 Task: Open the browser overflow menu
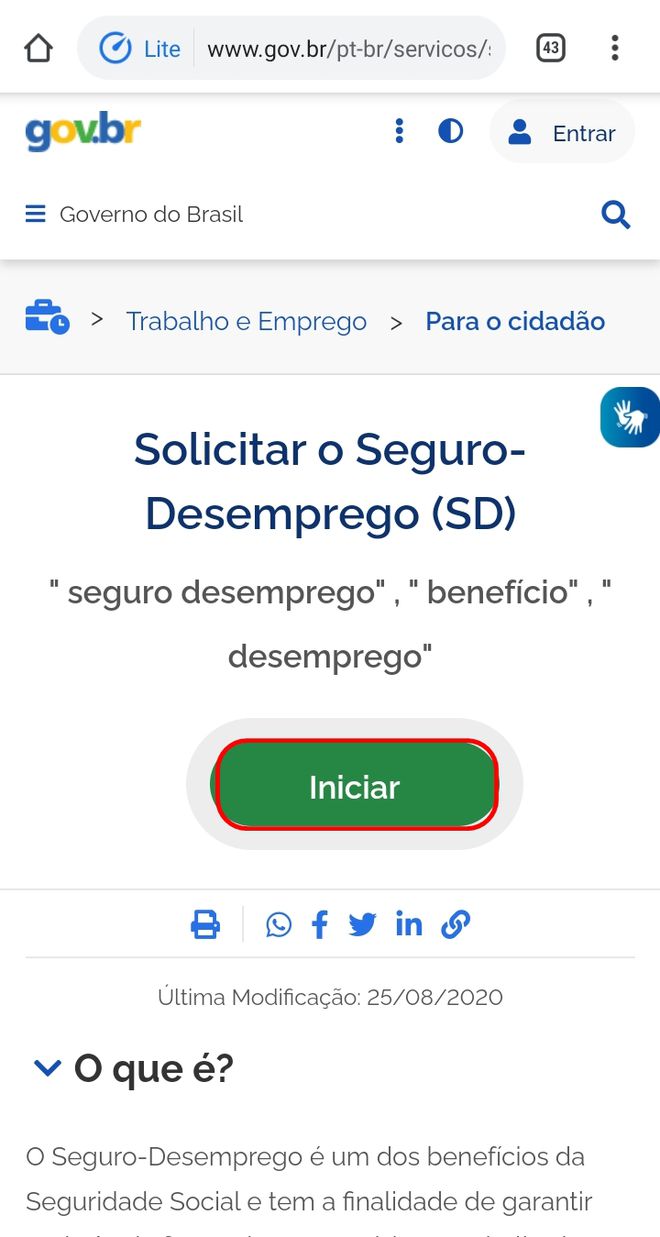pyautogui.click(x=615, y=47)
